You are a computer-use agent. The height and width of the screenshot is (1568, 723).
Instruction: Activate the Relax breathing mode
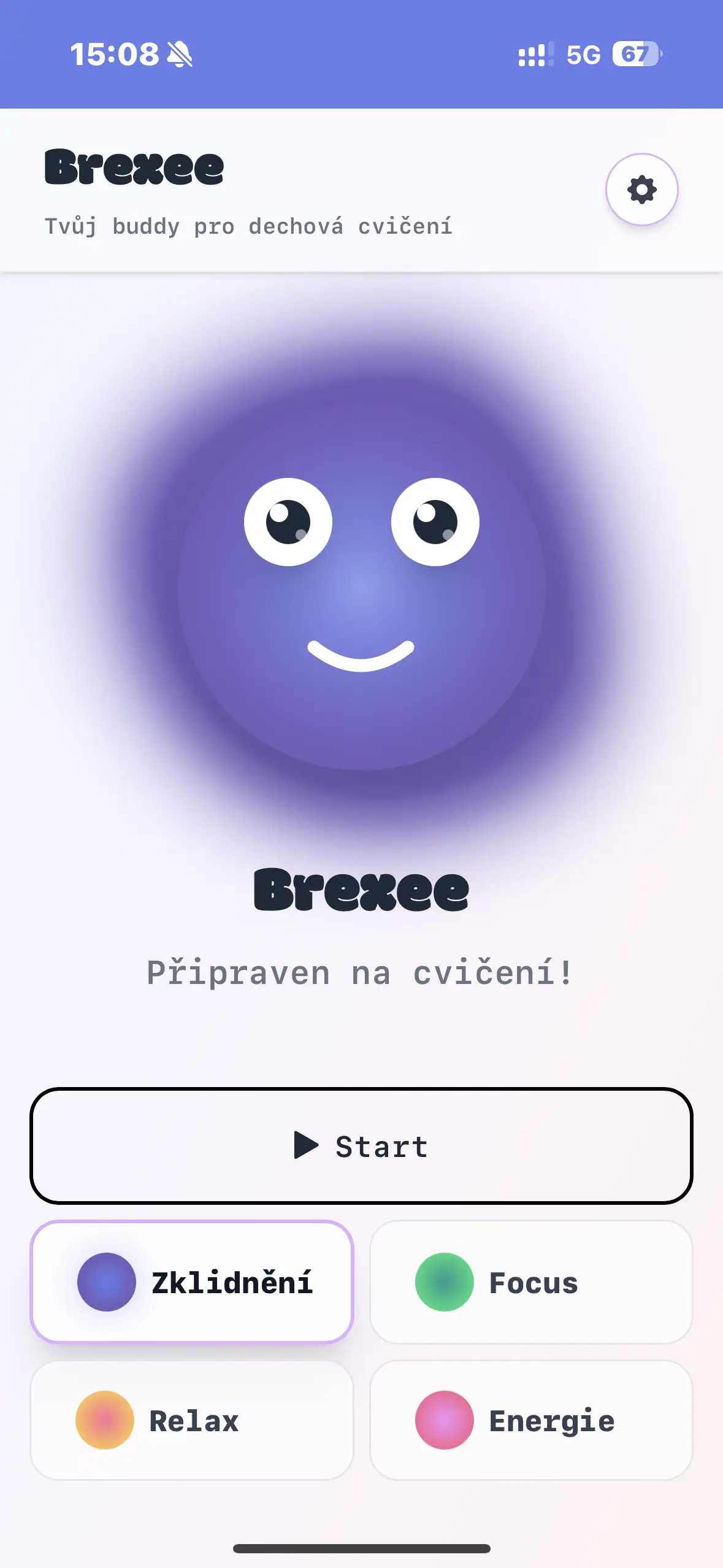192,1421
